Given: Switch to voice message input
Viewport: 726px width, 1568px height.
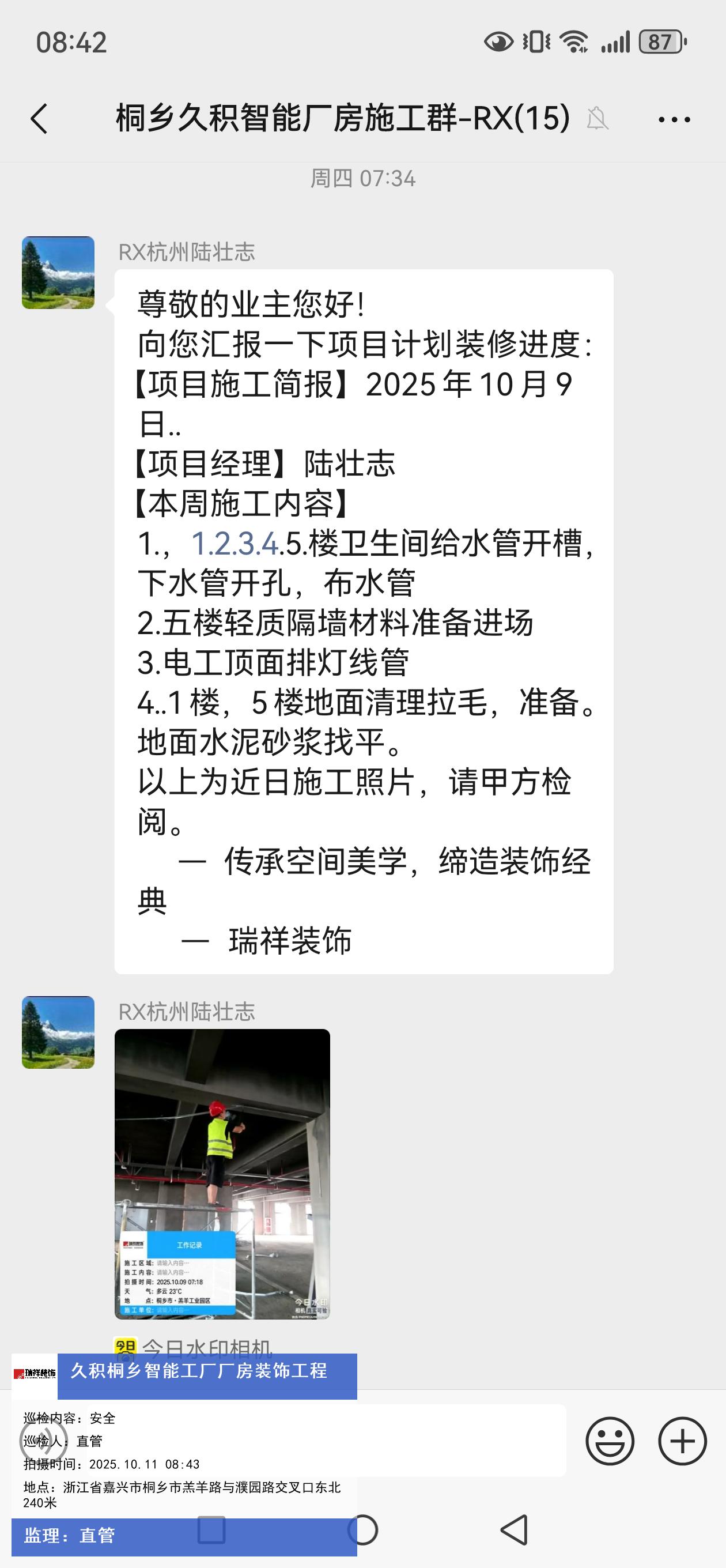Looking at the screenshot, I should point(43,1441).
